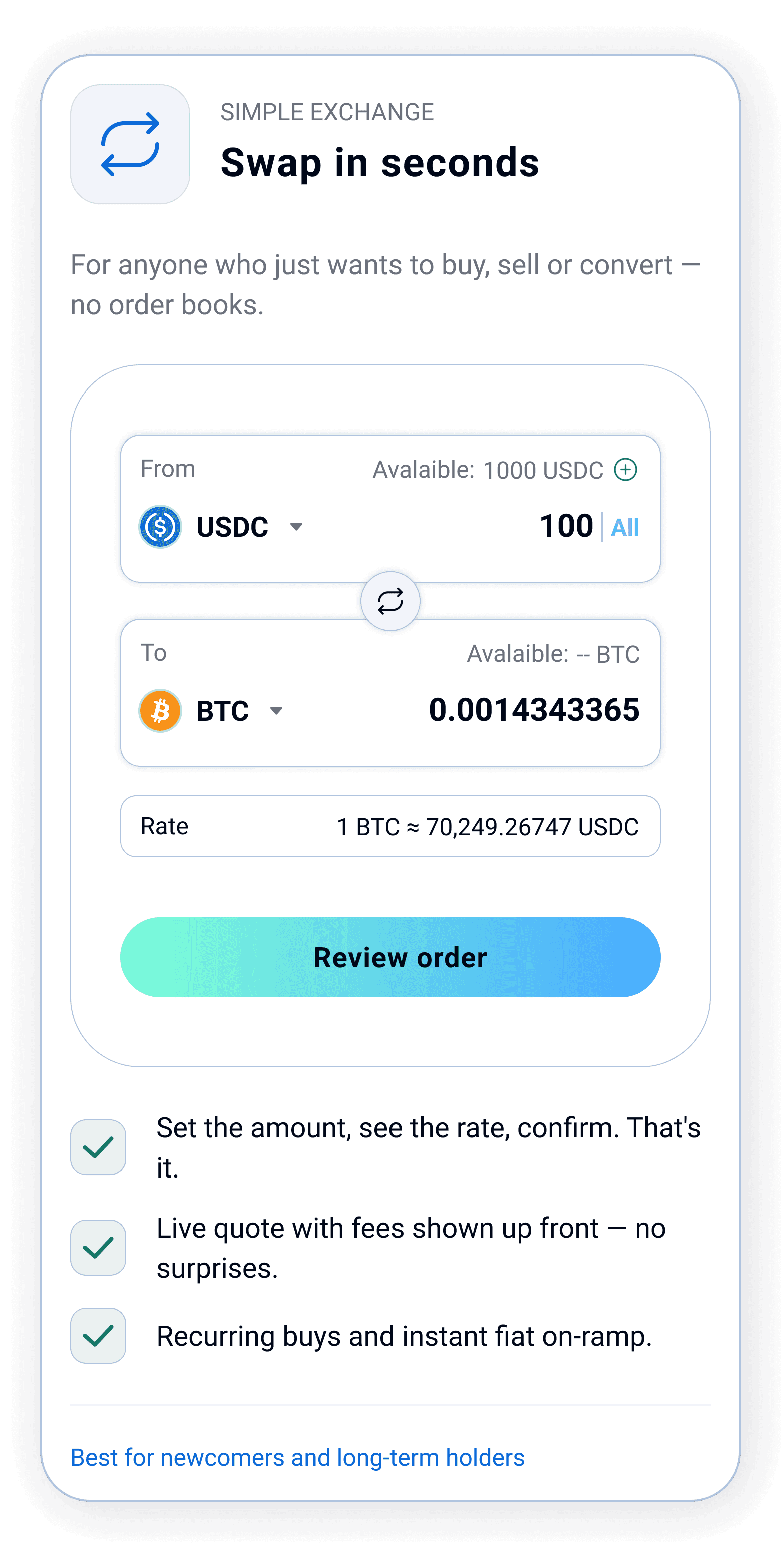This screenshot has width=781, height=1568.
Task: Tap the plus icon next to available USDC
Action: click(x=625, y=469)
